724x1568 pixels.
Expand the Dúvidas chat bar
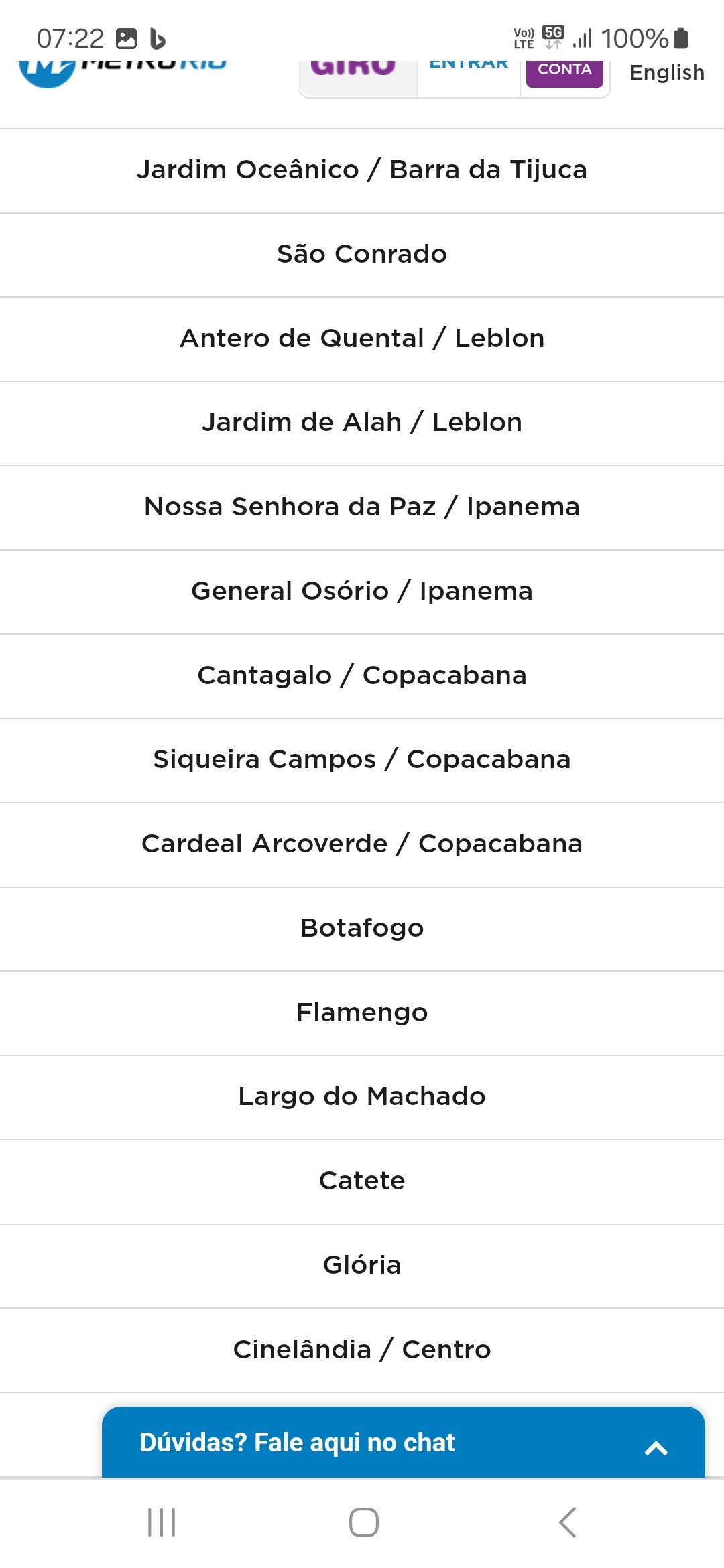pyautogui.click(x=404, y=1442)
